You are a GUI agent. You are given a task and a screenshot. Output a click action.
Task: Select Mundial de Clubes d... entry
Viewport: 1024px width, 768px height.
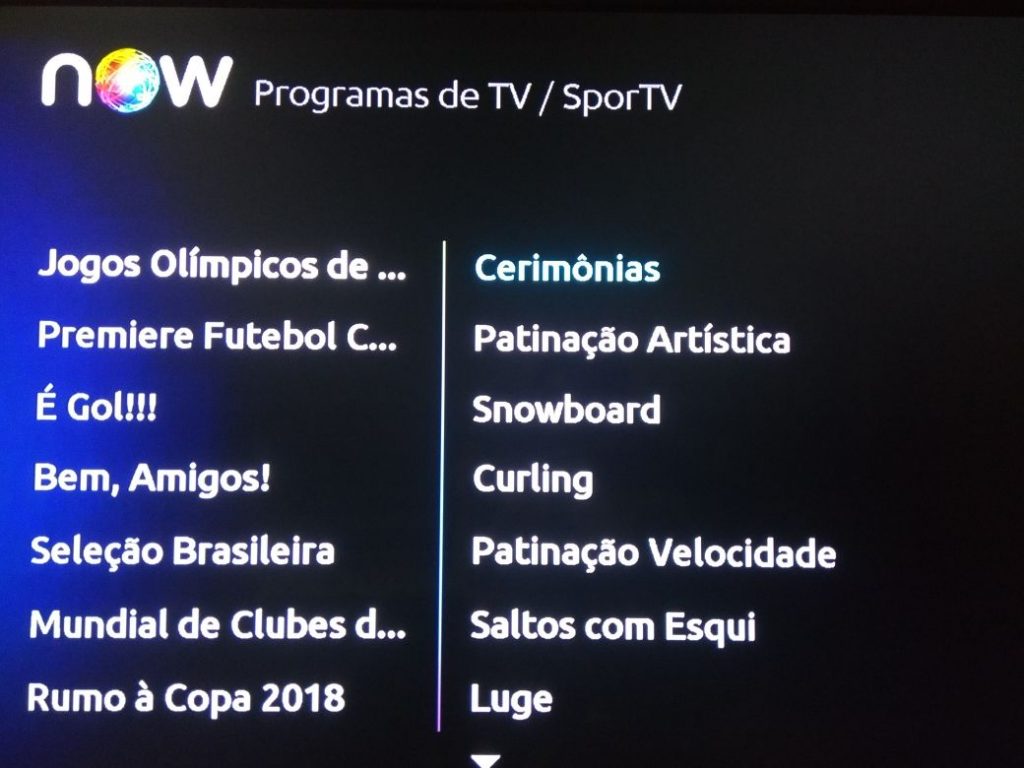point(217,625)
